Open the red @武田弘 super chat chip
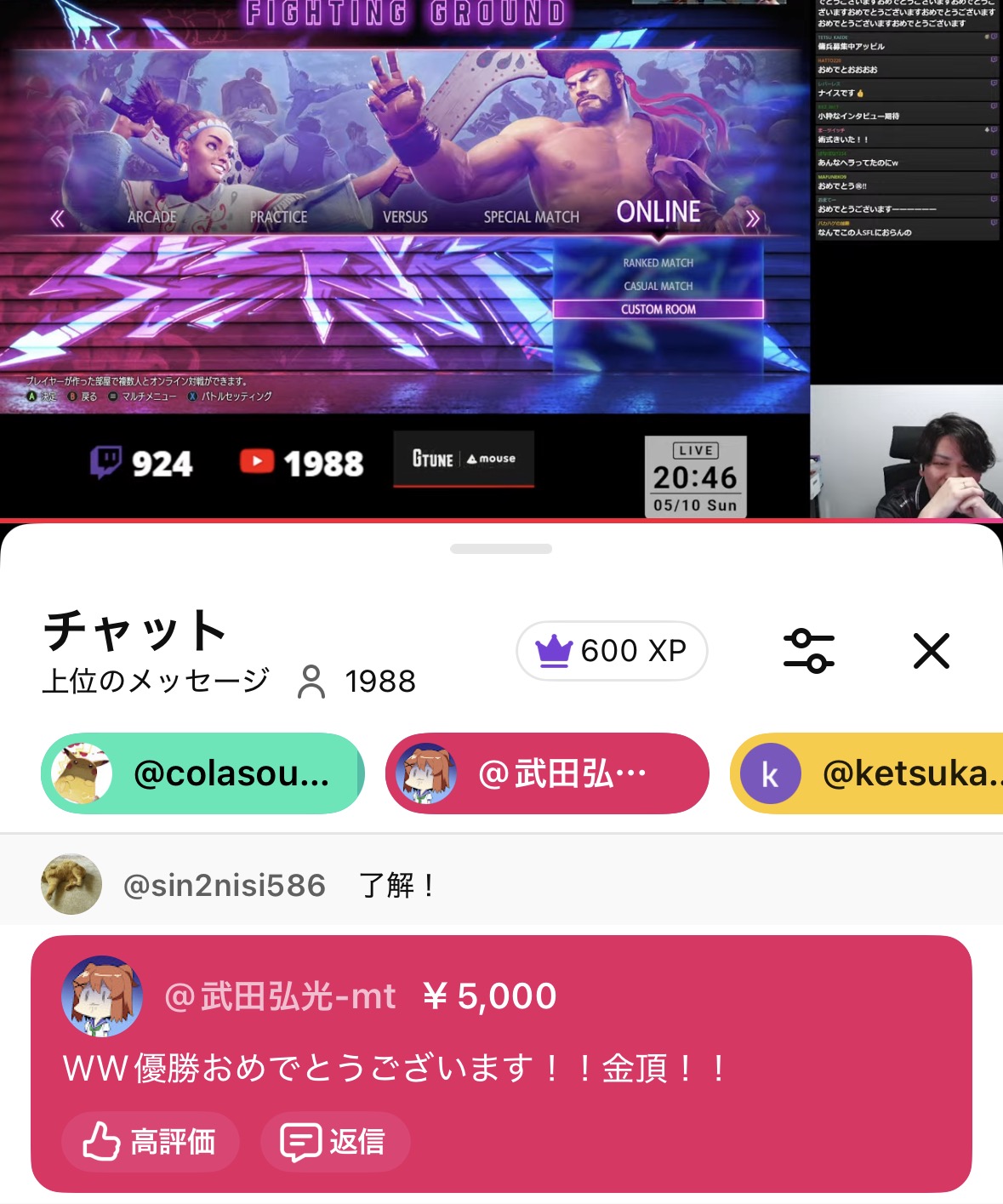Screen dimensions: 1003x1204 click(x=547, y=773)
